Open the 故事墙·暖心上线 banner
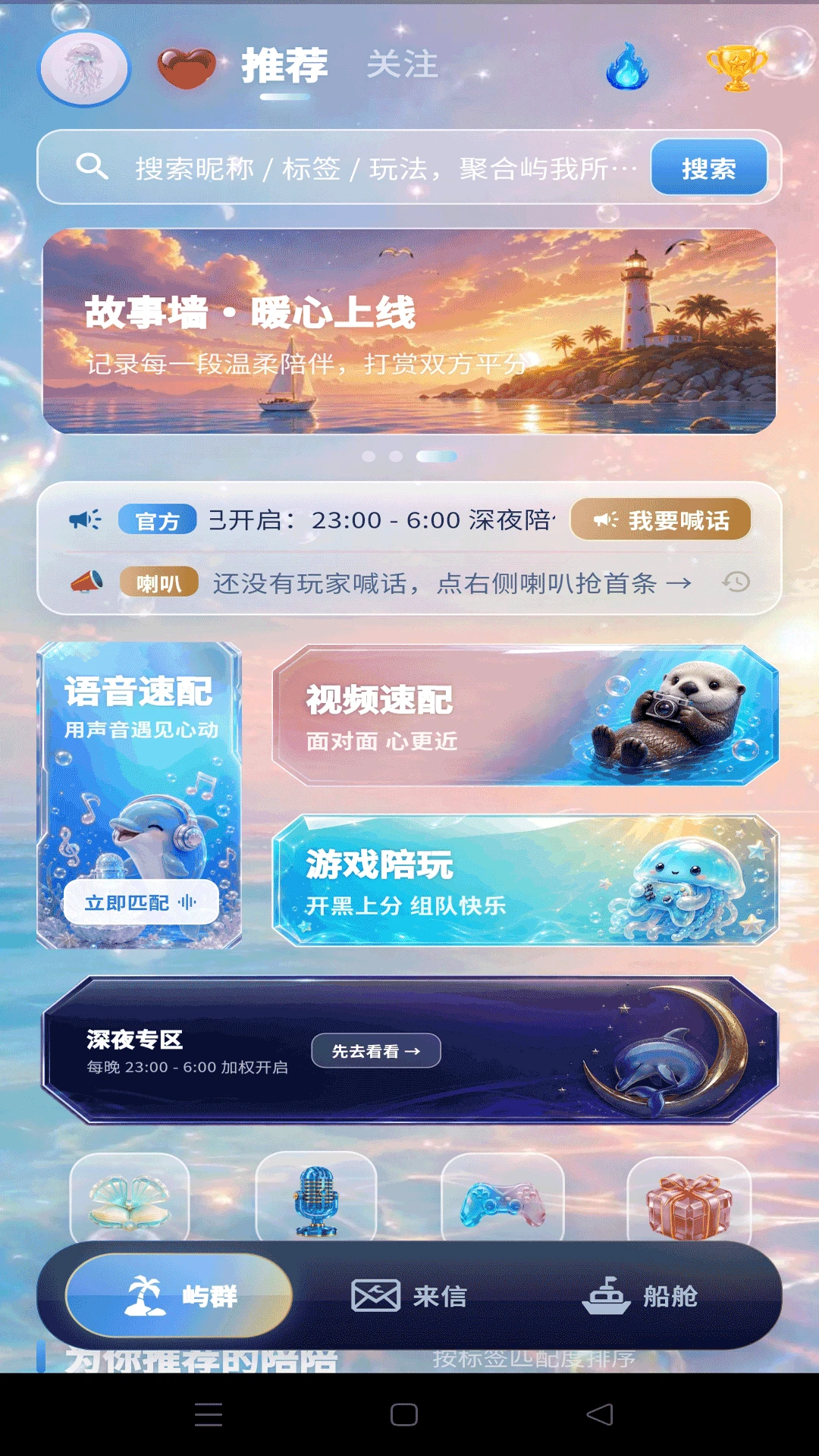The height and width of the screenshot is (1456, 819). point(409,331)
